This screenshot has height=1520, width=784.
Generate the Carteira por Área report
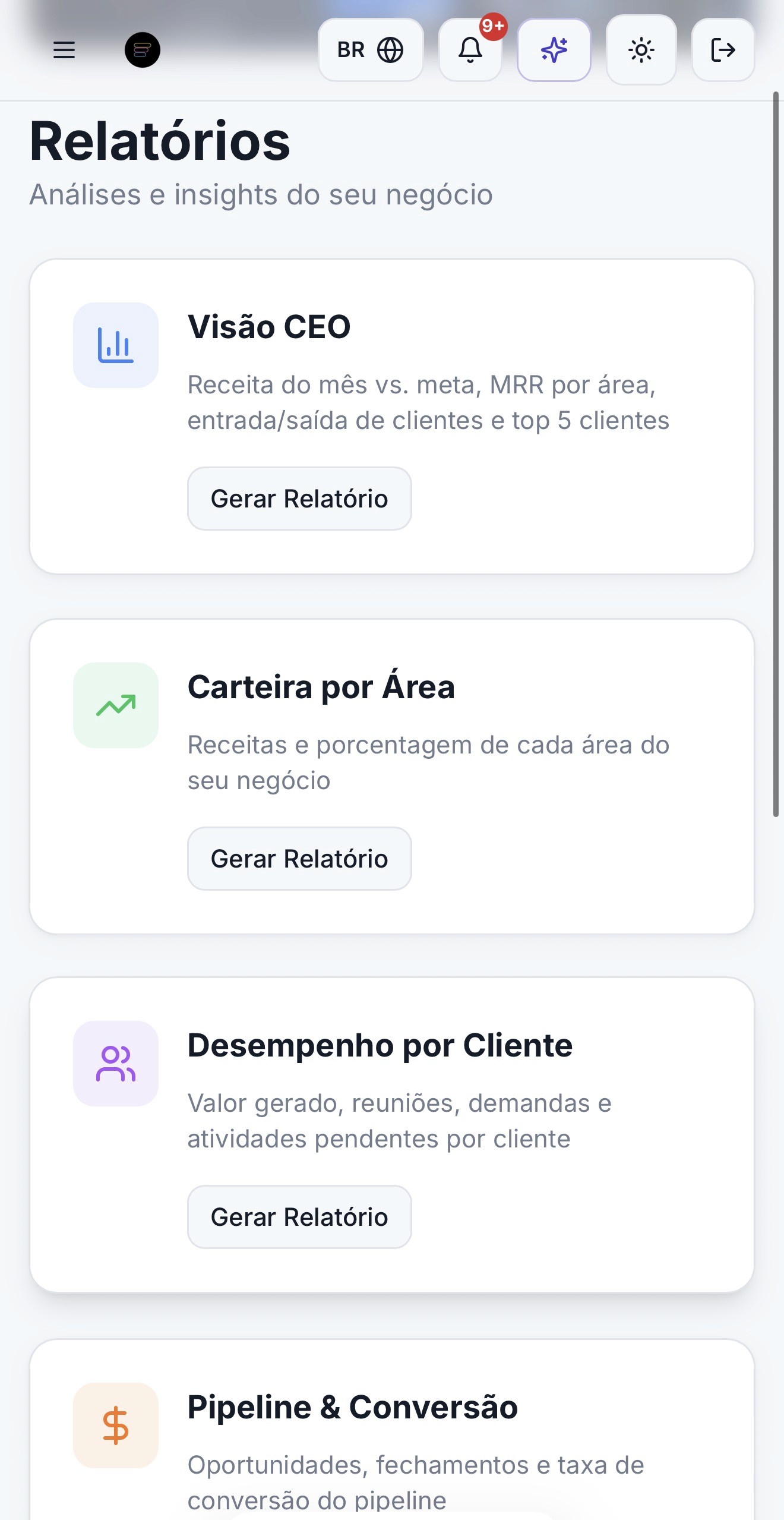(x=299, y=859)
